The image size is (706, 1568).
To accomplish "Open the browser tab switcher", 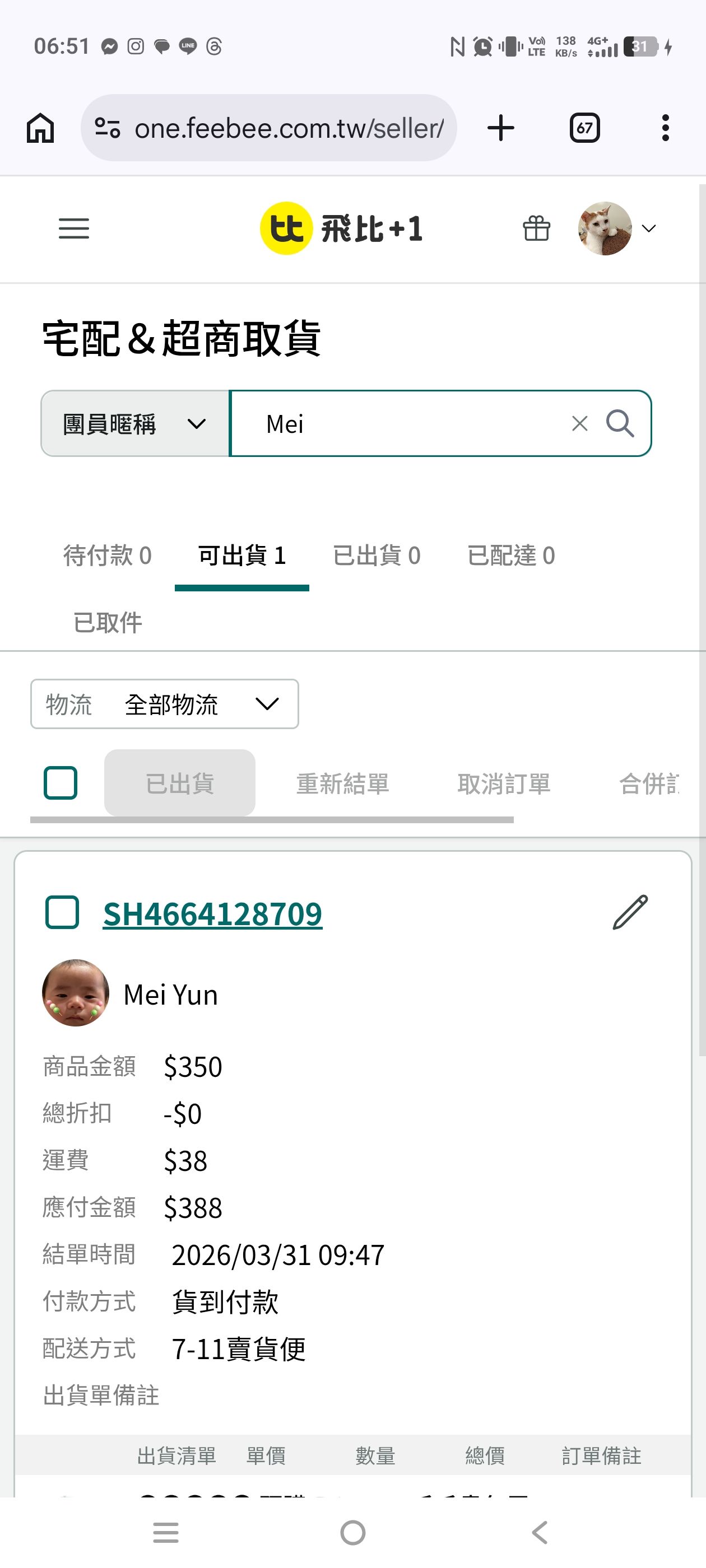I will [x=584, y=128].
